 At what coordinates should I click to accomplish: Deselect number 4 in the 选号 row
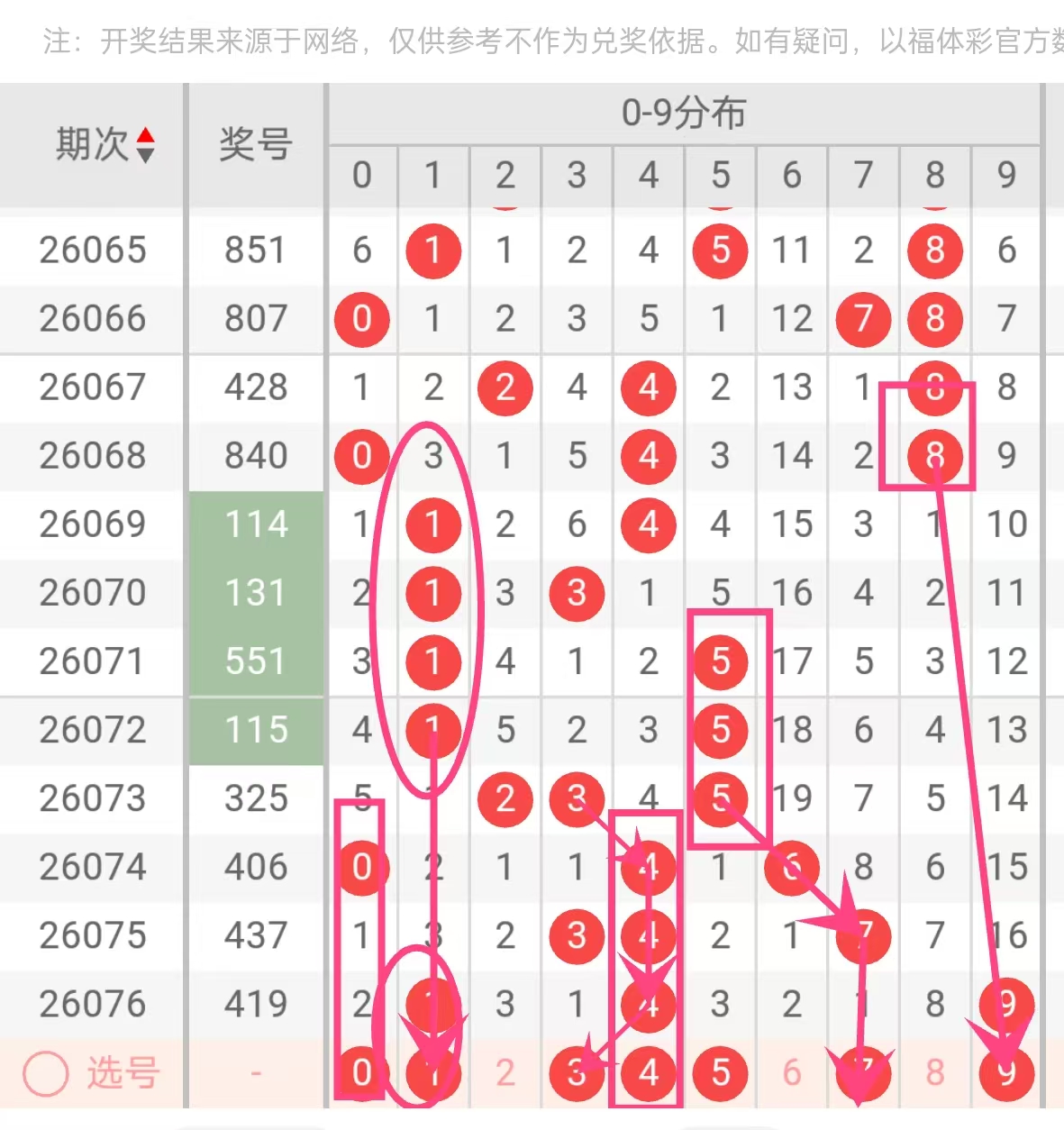tap(649, 1072)
